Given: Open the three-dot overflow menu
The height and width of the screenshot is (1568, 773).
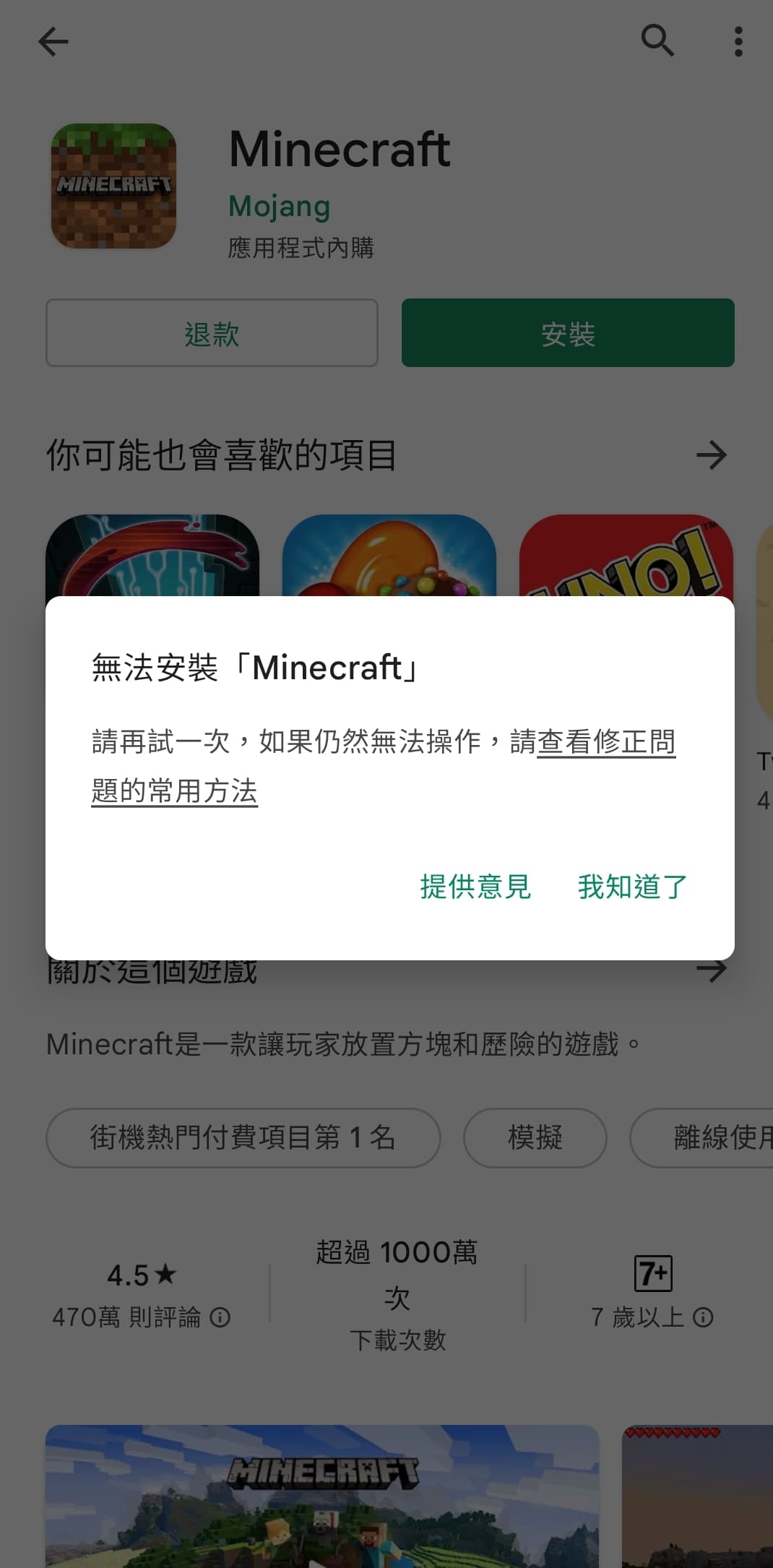Looking at the screenshot, I should click(x=738, y=41).
